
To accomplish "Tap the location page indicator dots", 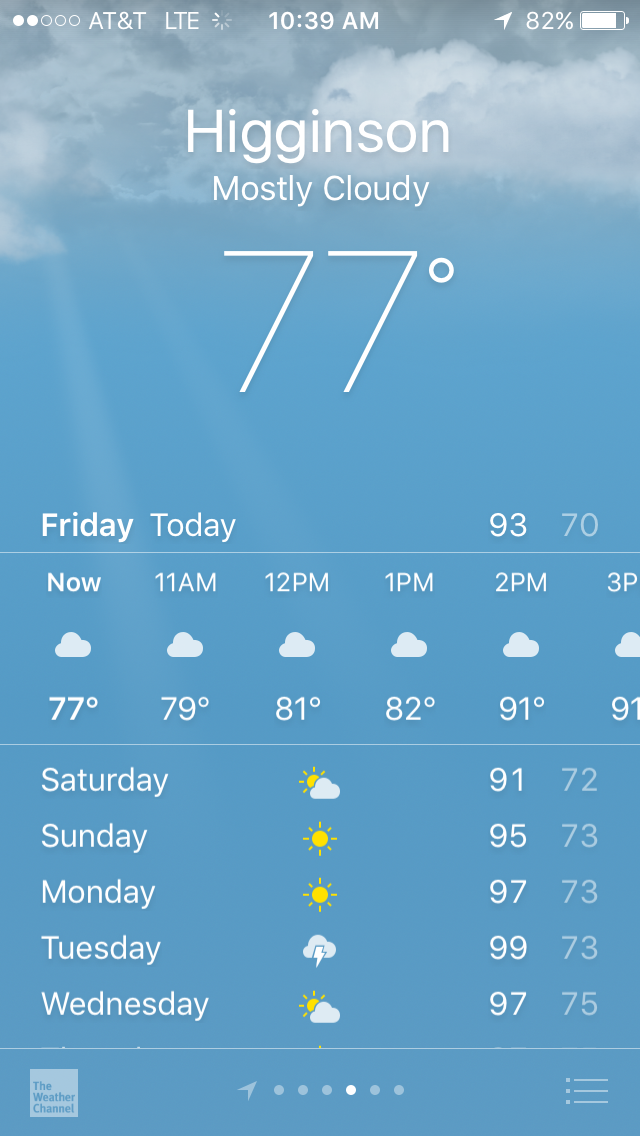I will click(x=326, y=1090).
